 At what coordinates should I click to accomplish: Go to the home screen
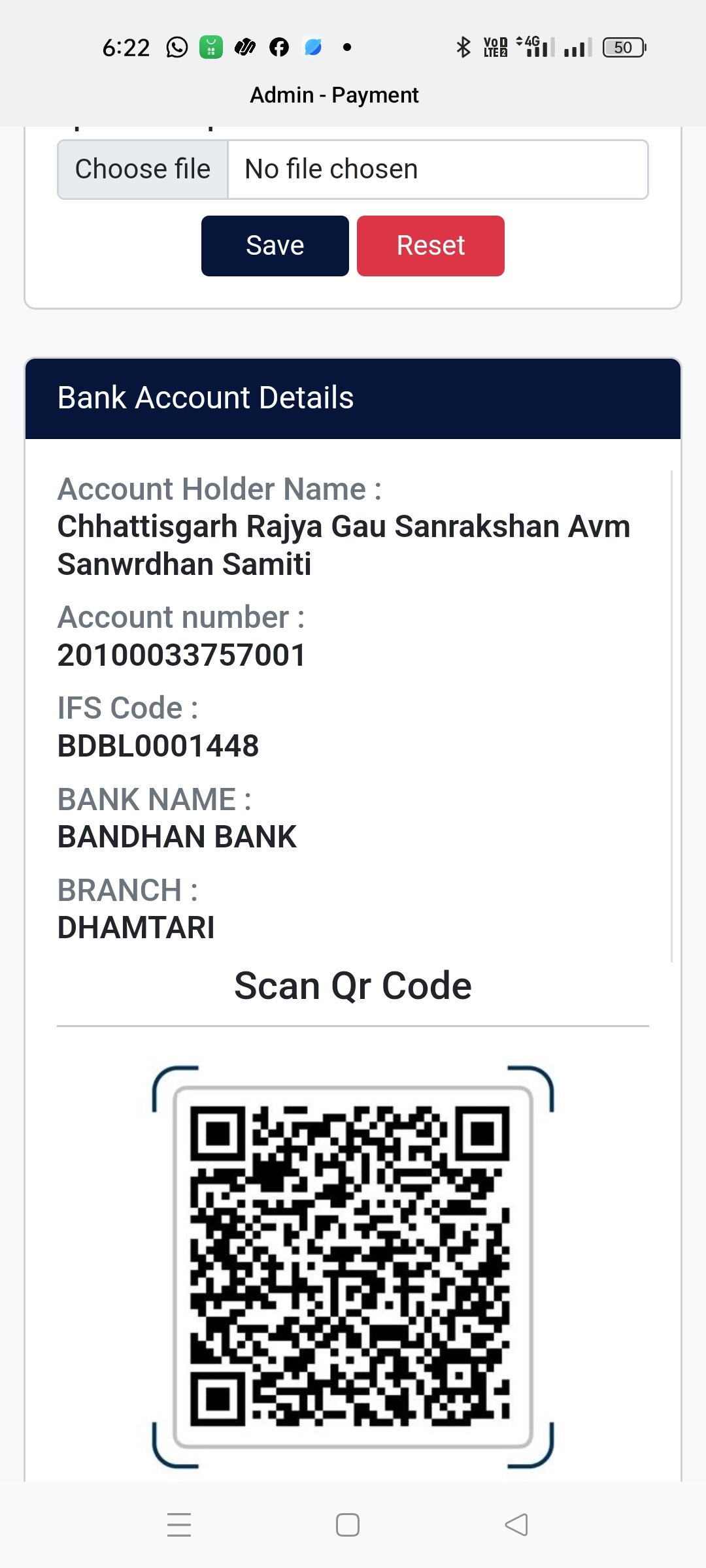pyautogui.click(x=348, y=1525)
